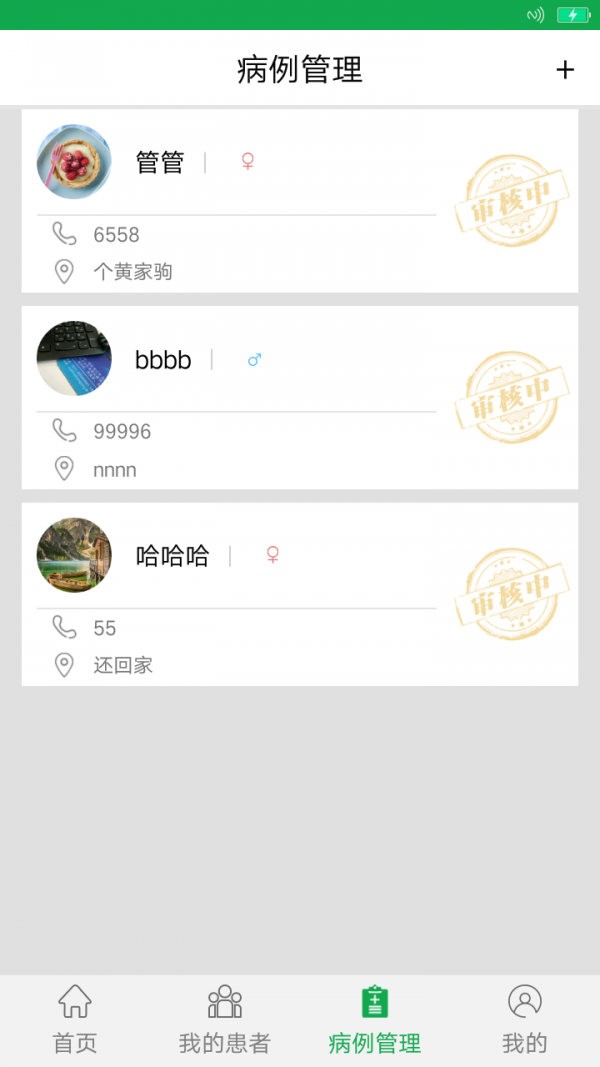
Task: Open the case card for 哈哈哈
Action: click(x=299, y=594)
